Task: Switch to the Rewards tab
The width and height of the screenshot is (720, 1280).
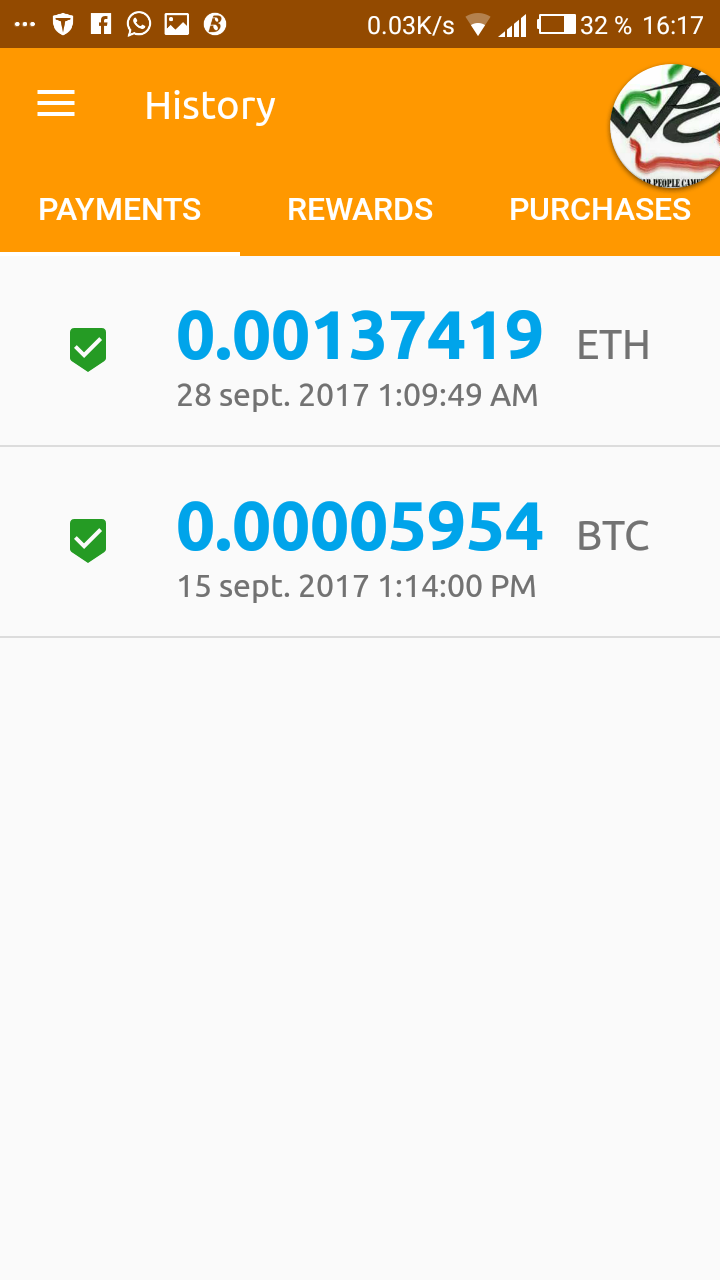Action: click(x=360, y=209)
